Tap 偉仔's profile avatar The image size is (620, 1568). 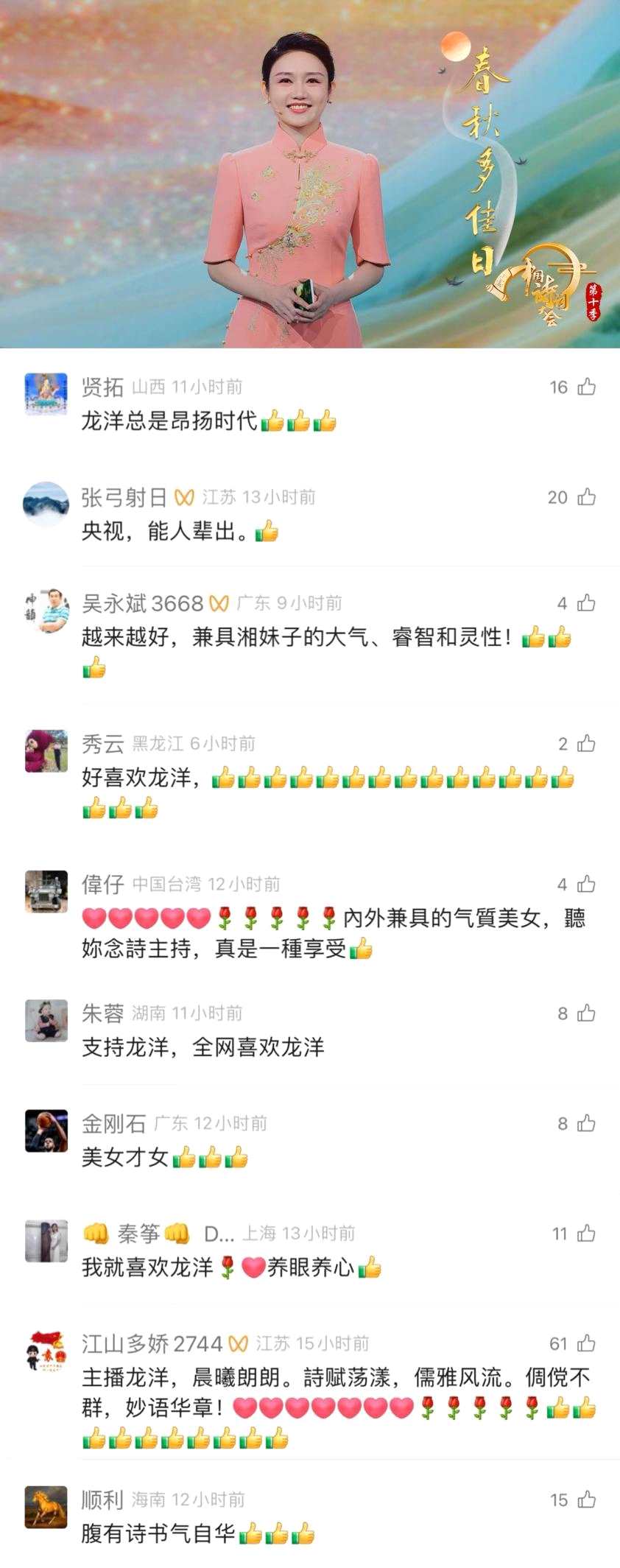point(46,891)
